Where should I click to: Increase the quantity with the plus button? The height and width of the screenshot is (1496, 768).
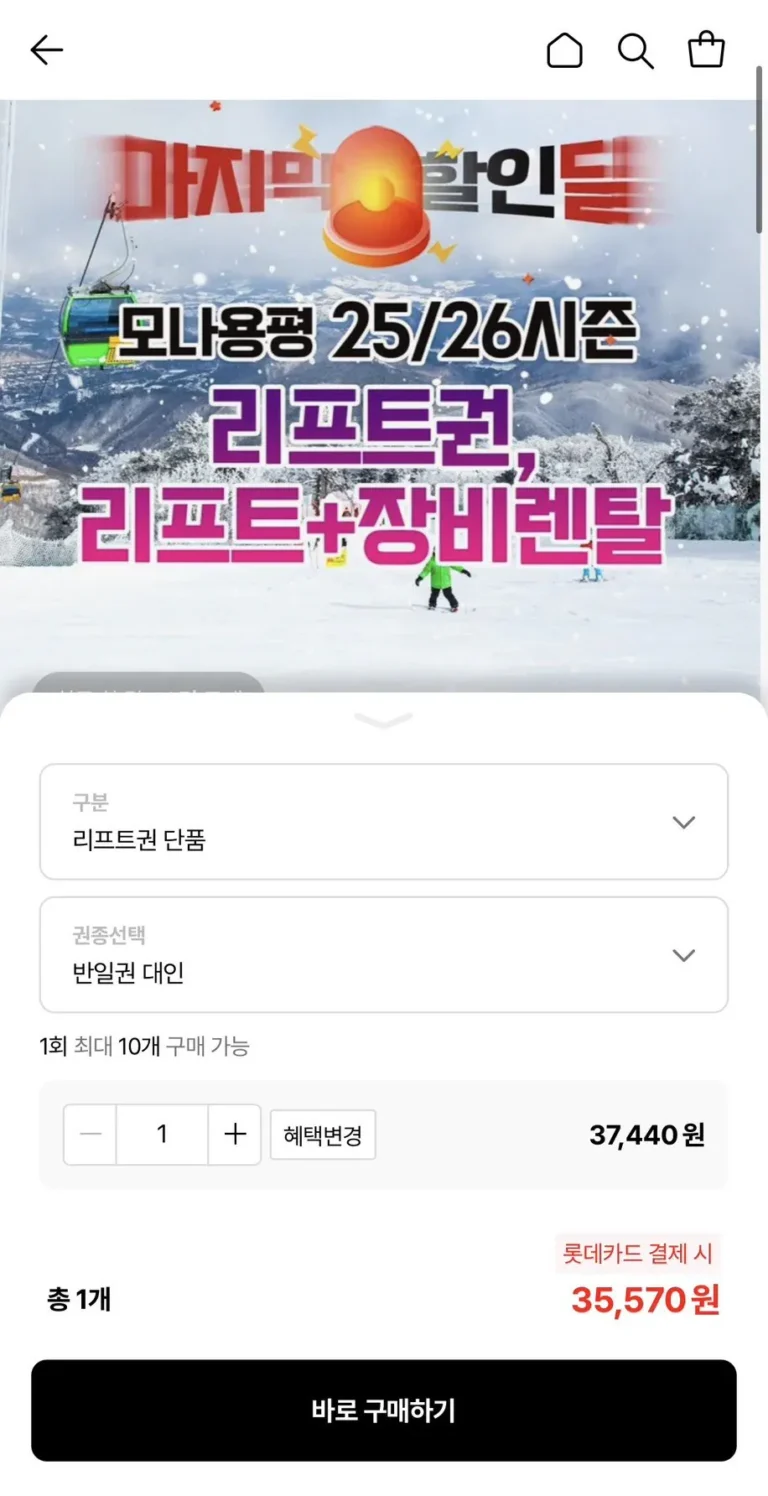tap(235, 1134)
